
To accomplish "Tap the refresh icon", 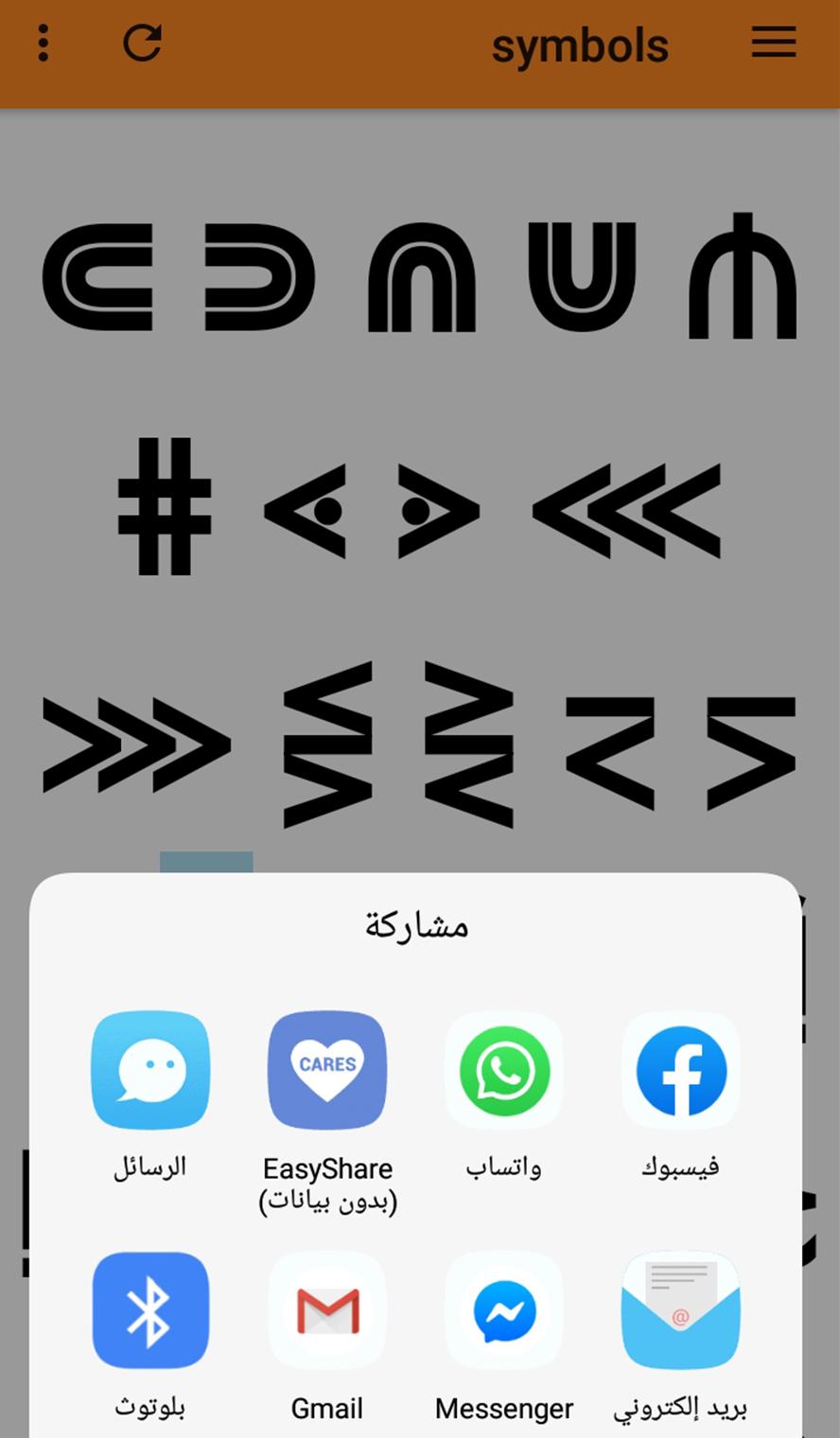I will click(x=143, y=43).
